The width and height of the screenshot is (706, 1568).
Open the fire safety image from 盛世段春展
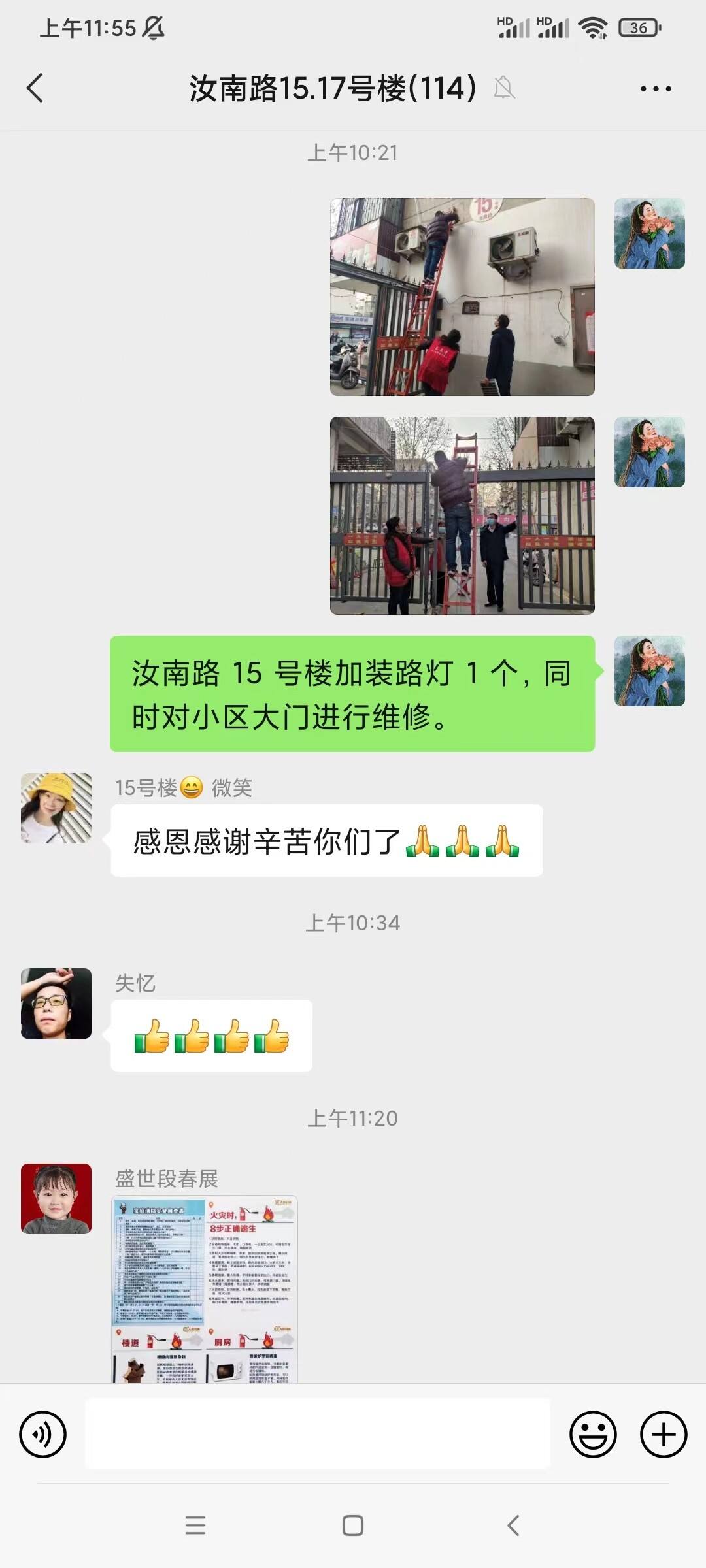pos(205,1288)
